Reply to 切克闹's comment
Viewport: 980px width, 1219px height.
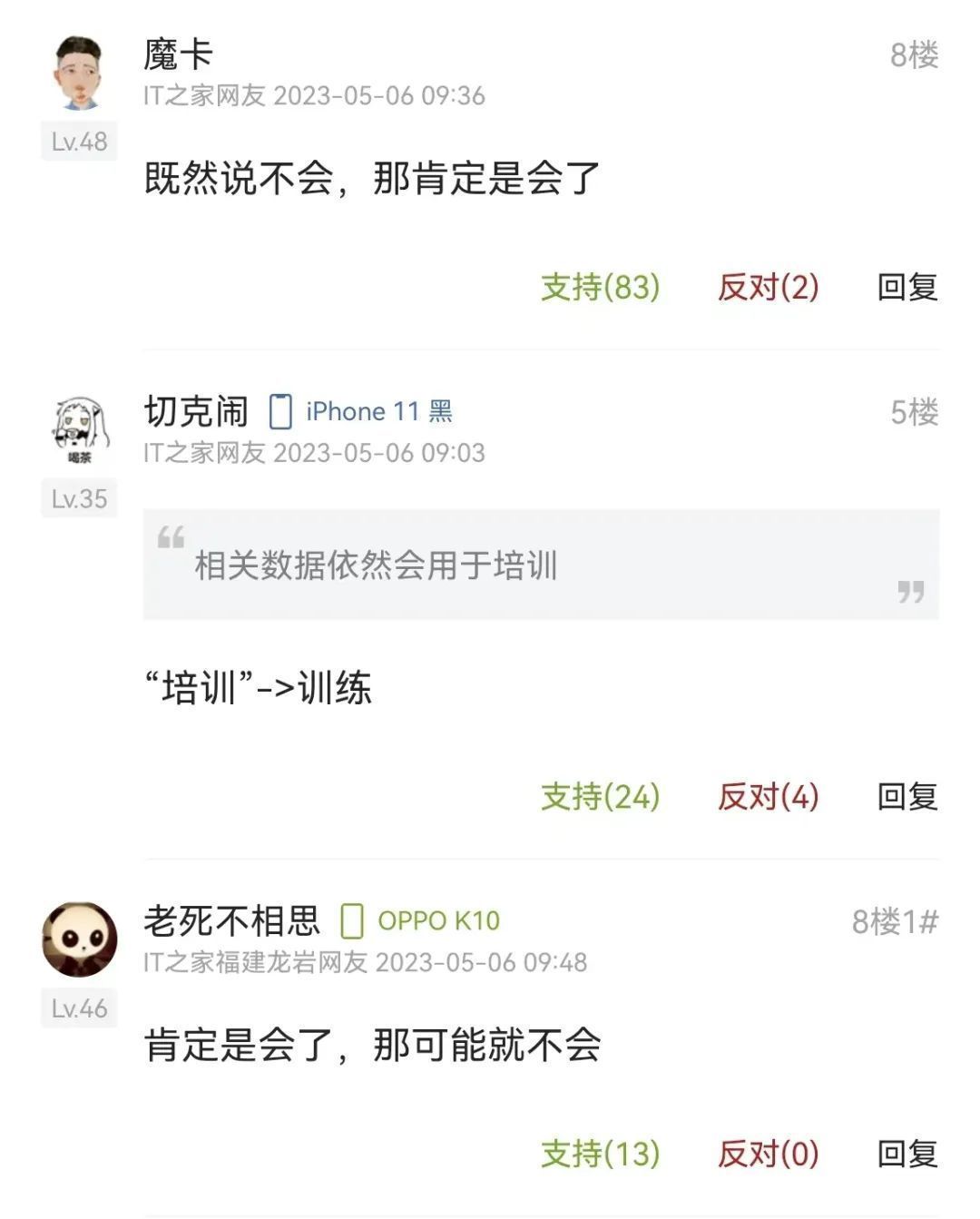point(906,797)
